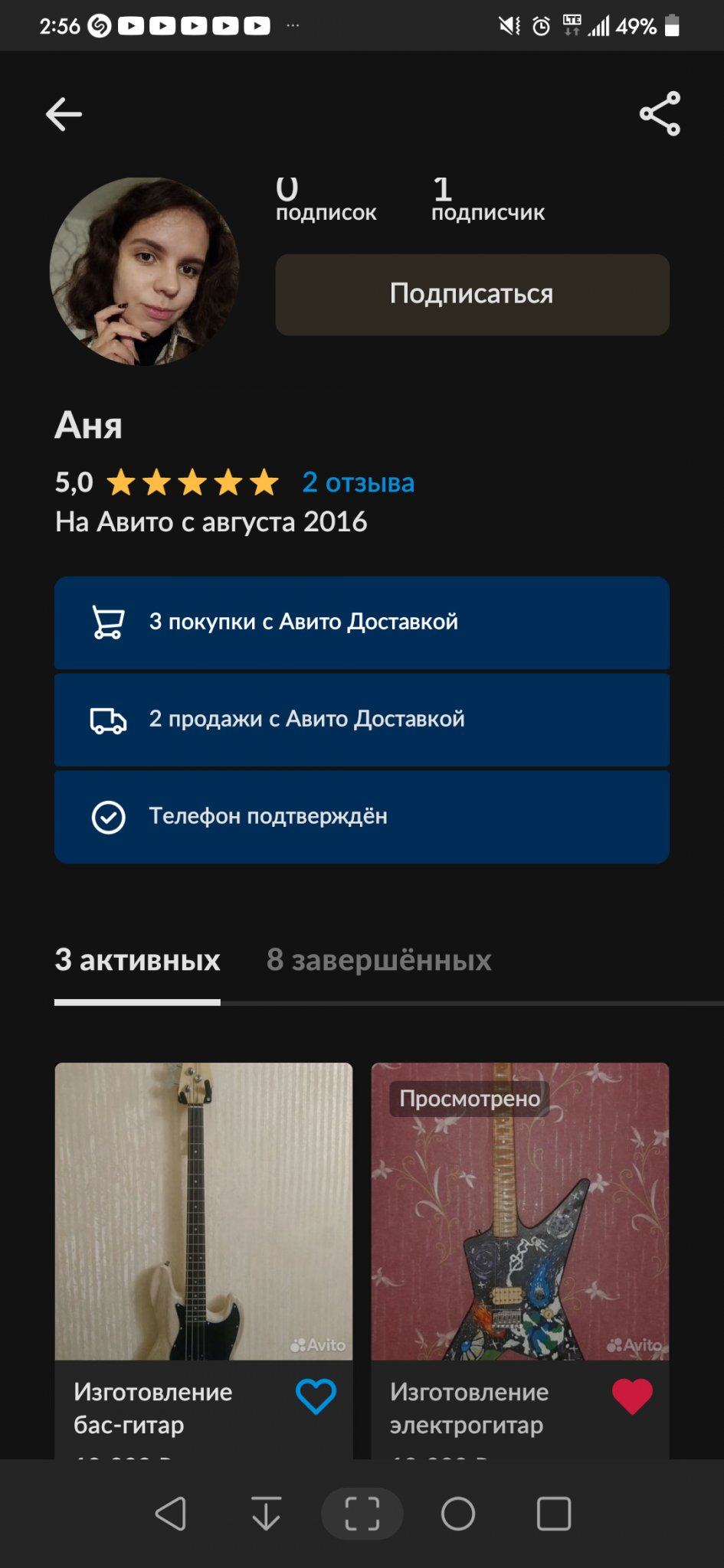Open the 2 отзыва reviews link
The height and width of the screenshot is (1568, 724).
(x=358, y=482)
